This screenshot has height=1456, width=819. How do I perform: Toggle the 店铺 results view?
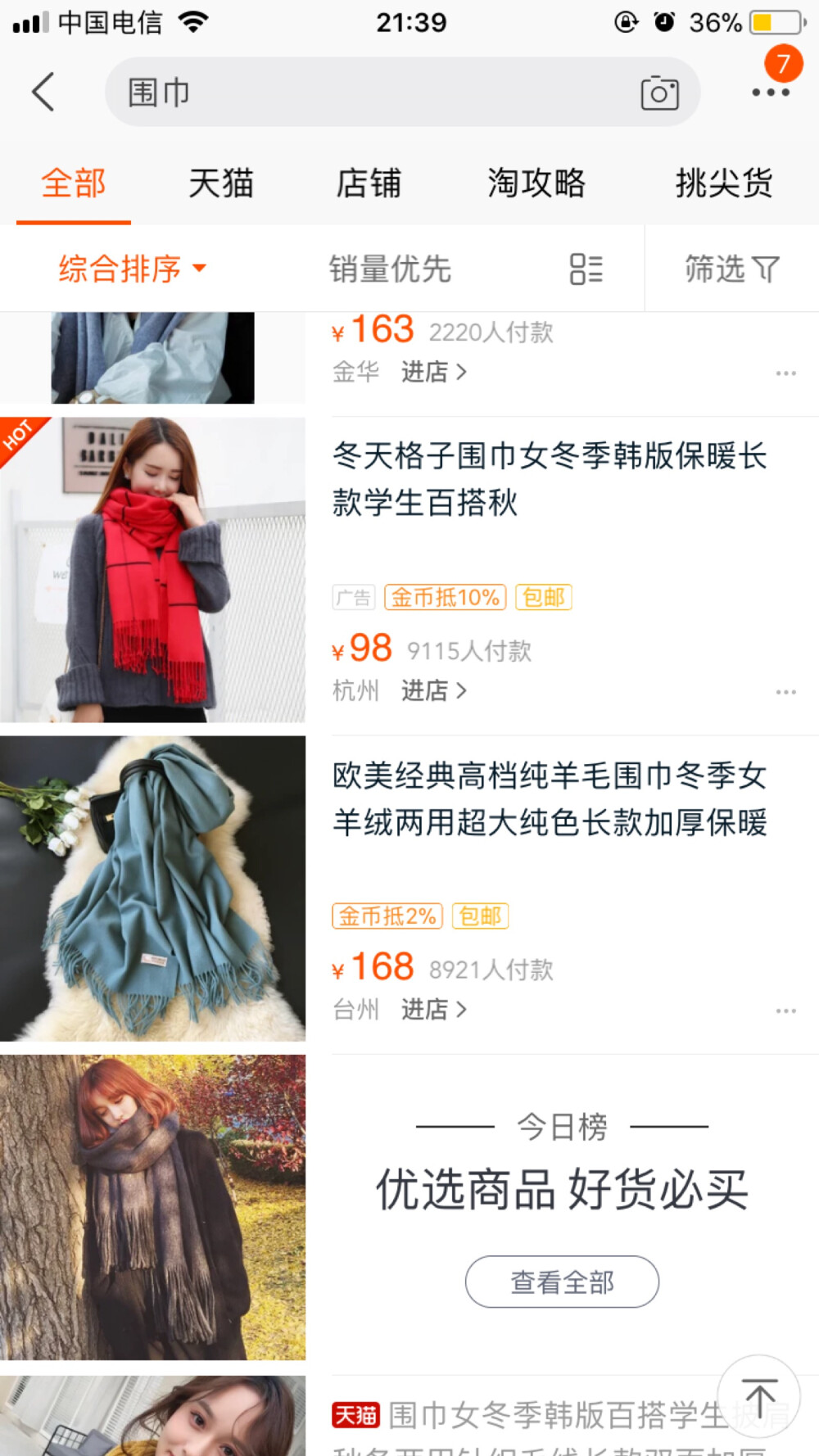(369, 183)
